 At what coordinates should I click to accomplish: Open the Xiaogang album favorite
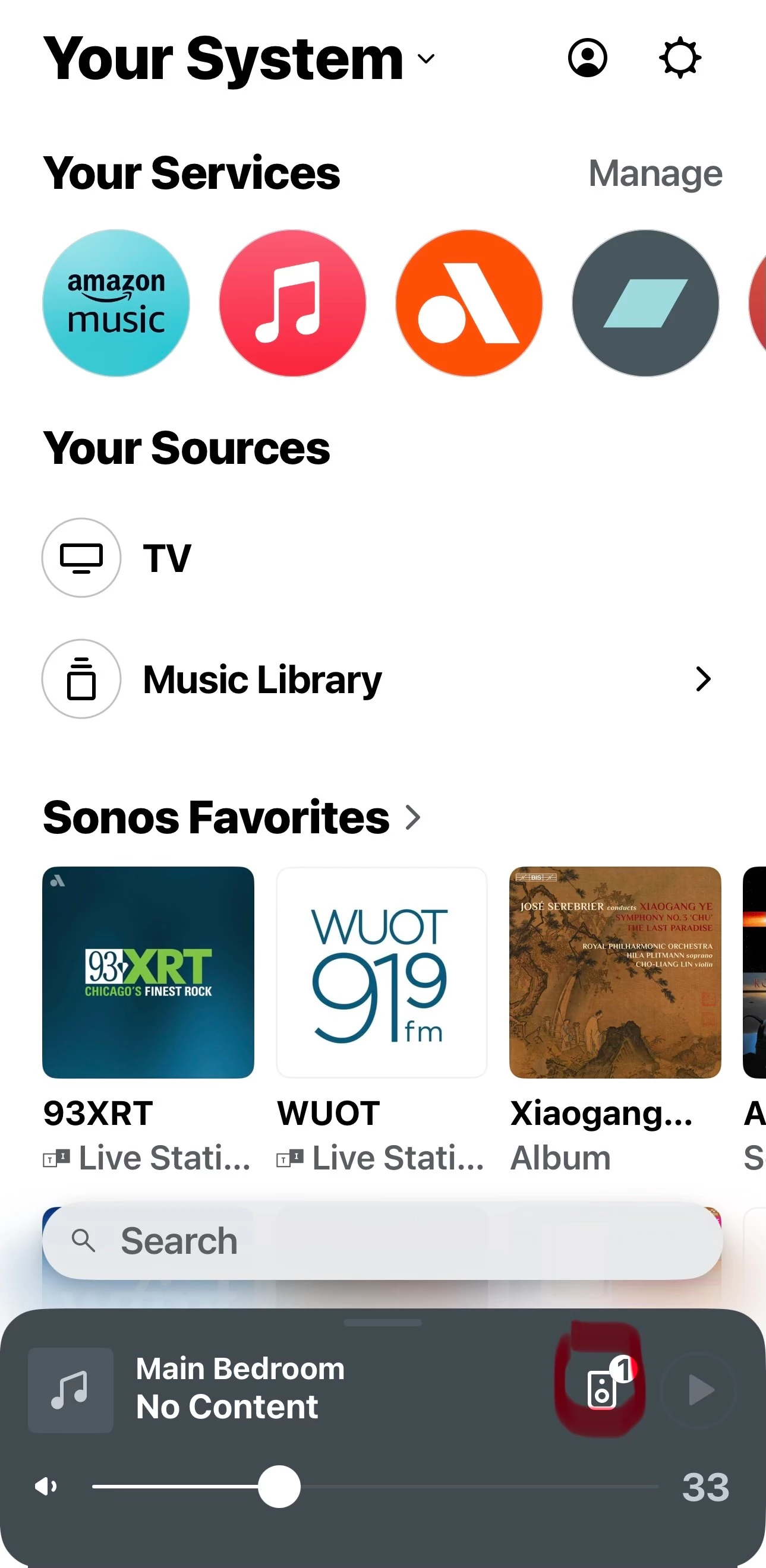point(615,972)
